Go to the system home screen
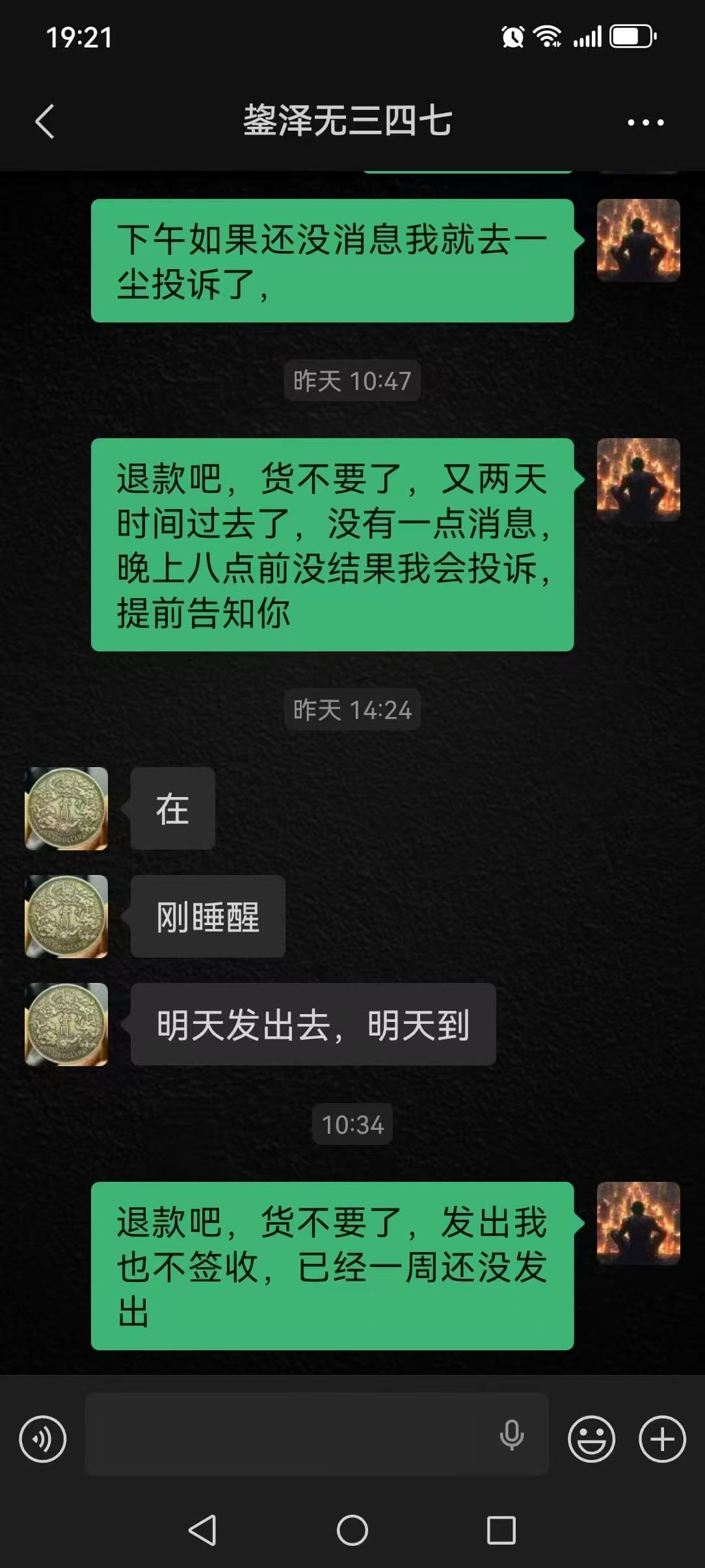 352,1530
